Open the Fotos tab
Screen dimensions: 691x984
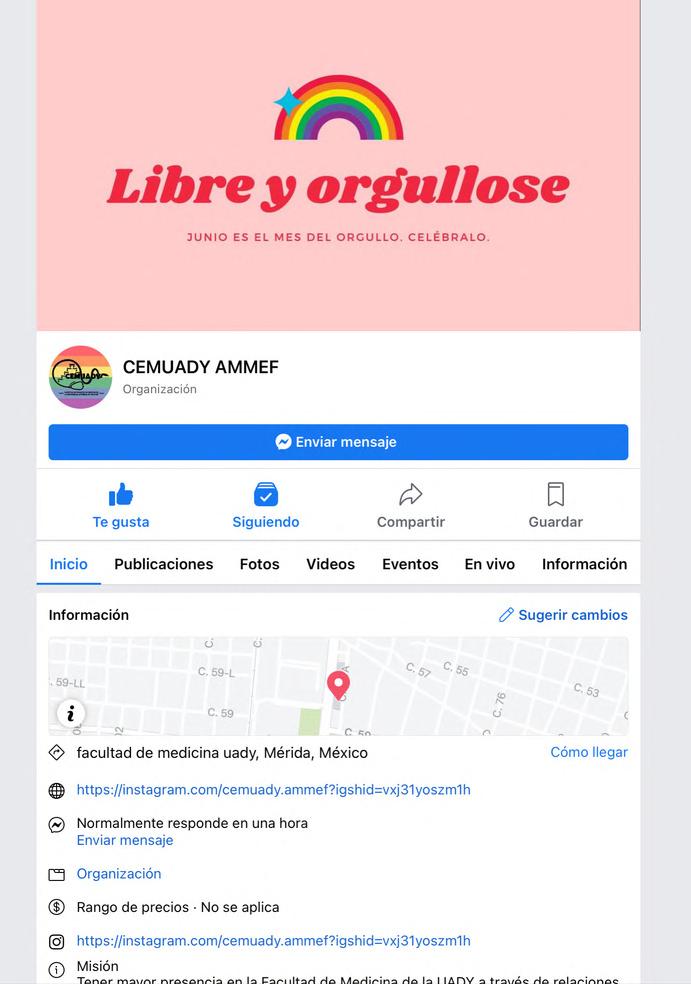click(x=259, y=564)
